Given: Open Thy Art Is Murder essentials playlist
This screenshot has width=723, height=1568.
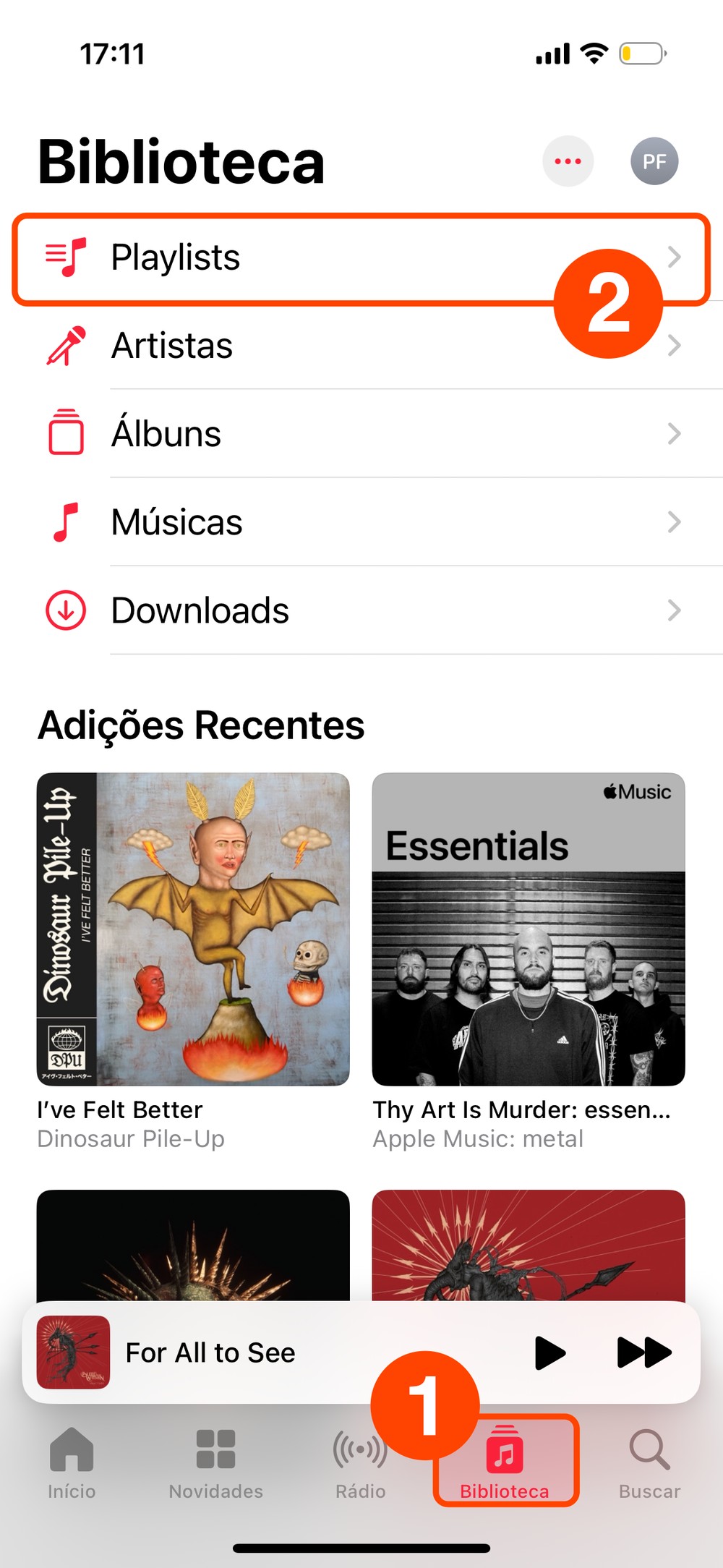Looking at the screenshot, I should [529, 929].
